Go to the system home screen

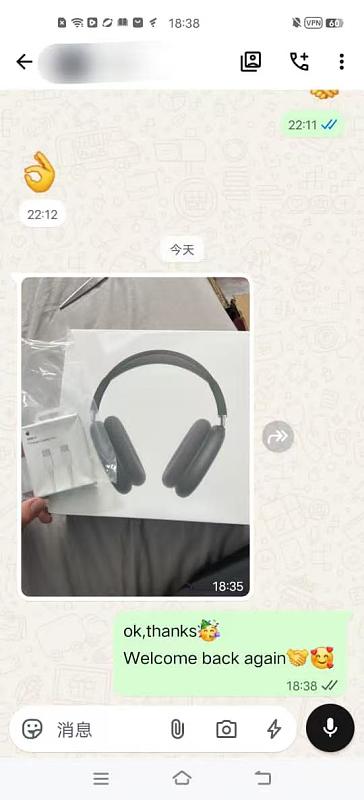pyautogui.click(x=182, y=778)
